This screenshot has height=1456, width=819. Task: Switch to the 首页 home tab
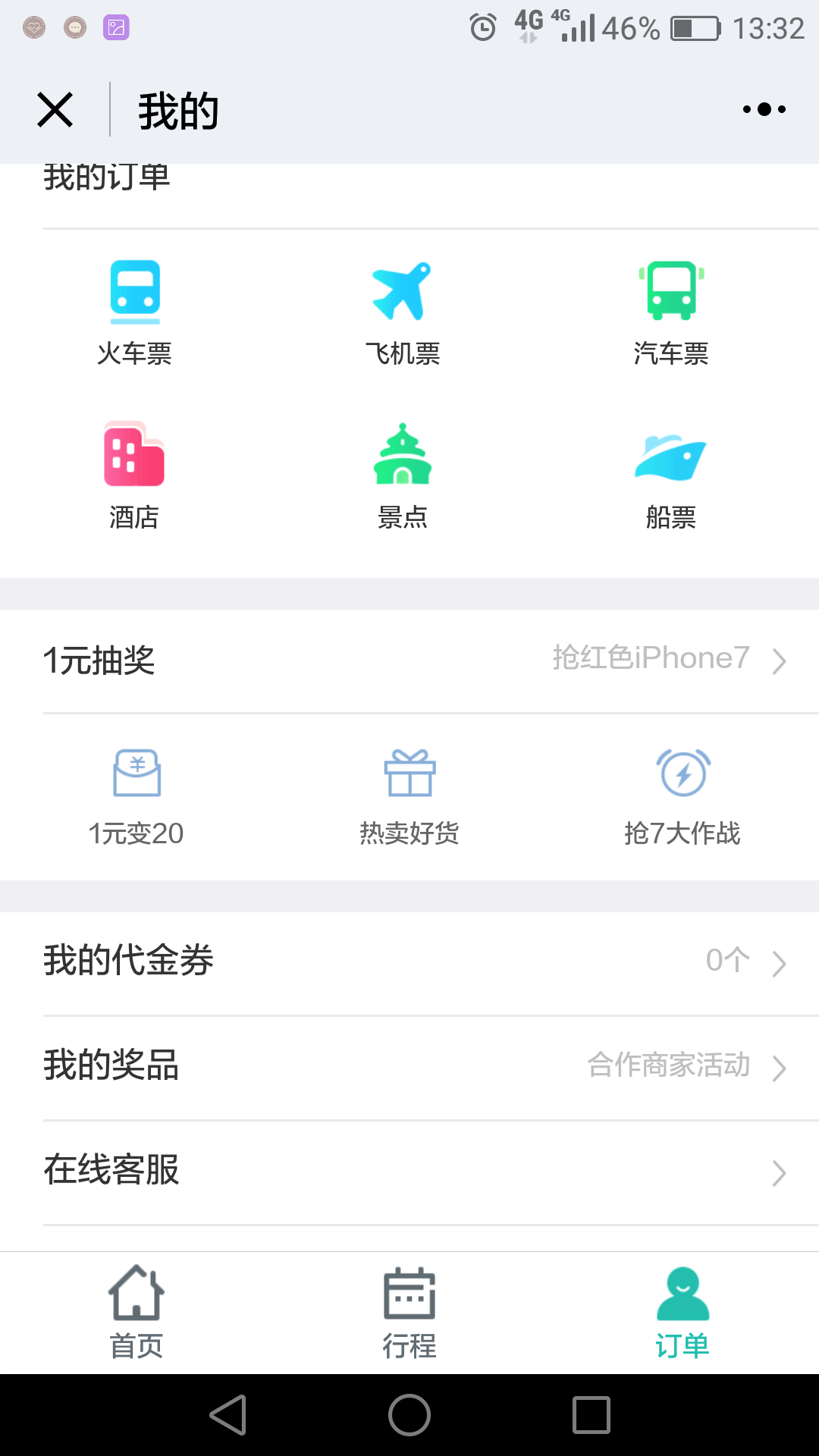(136, 1313)
